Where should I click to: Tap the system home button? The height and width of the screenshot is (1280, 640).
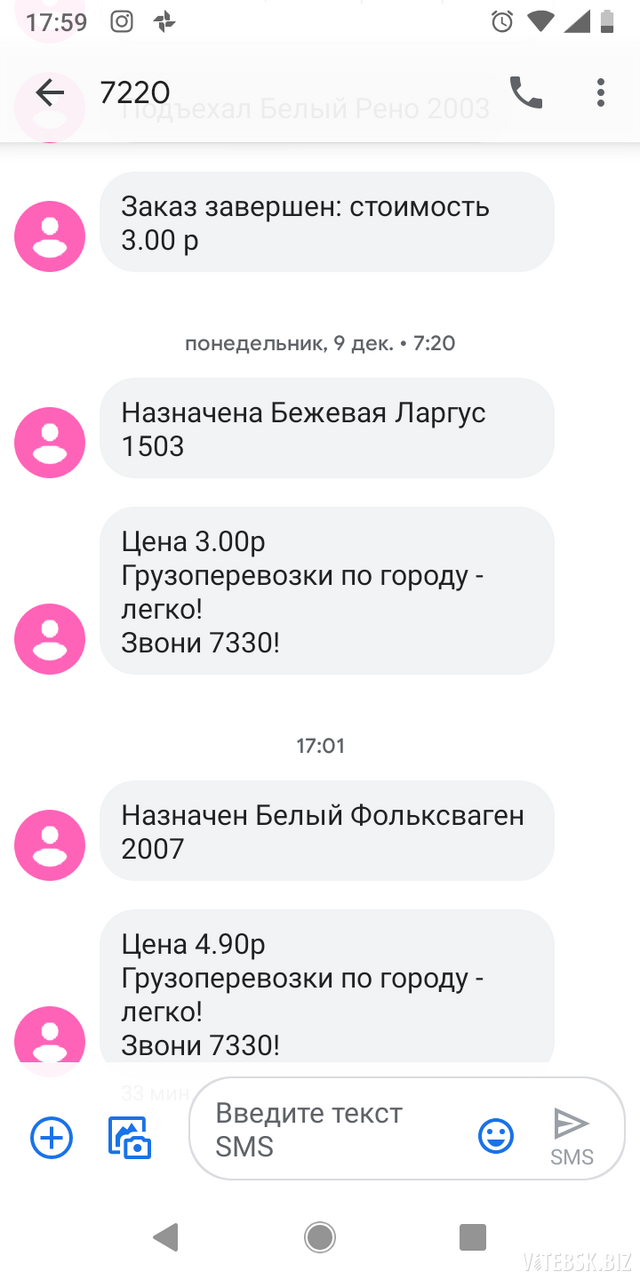coord(320,1237)
